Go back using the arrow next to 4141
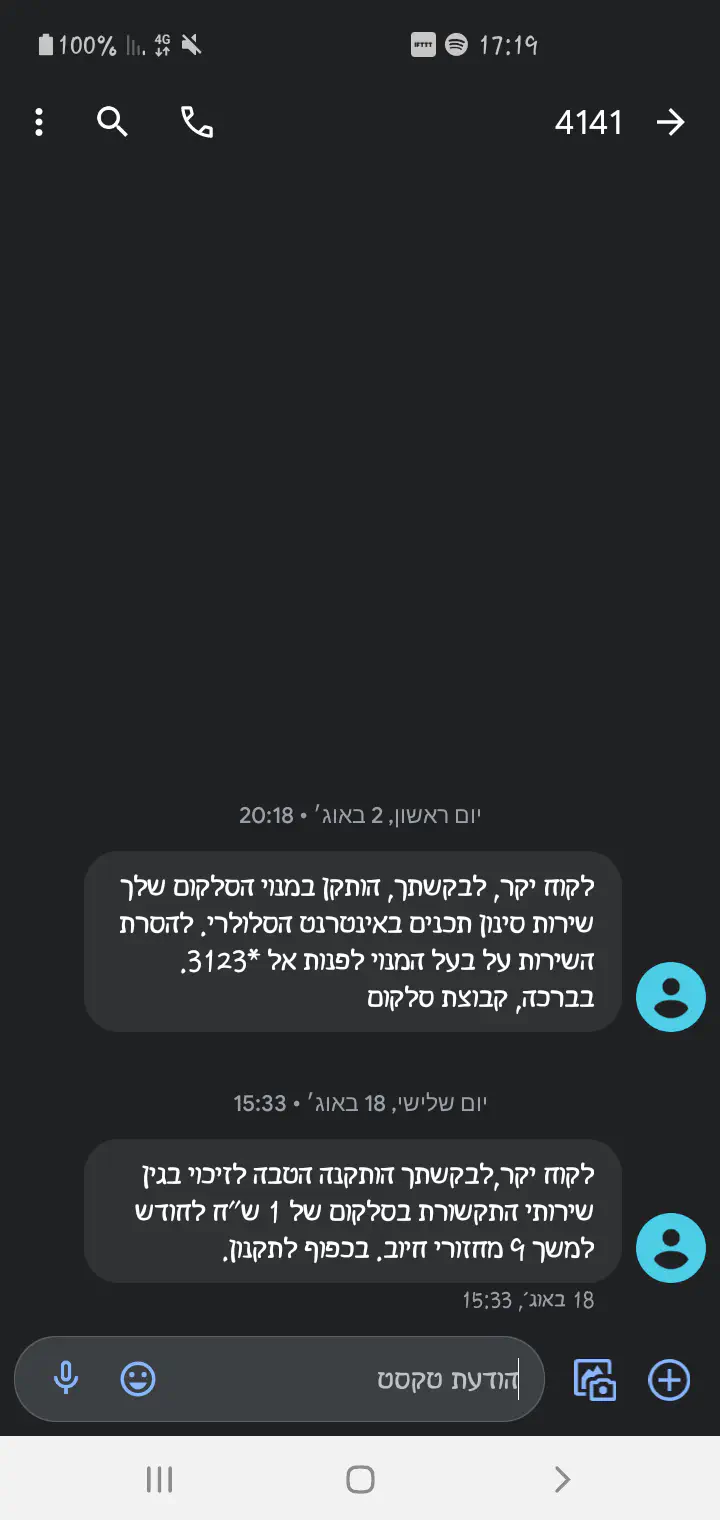 (x=670, y=122)
